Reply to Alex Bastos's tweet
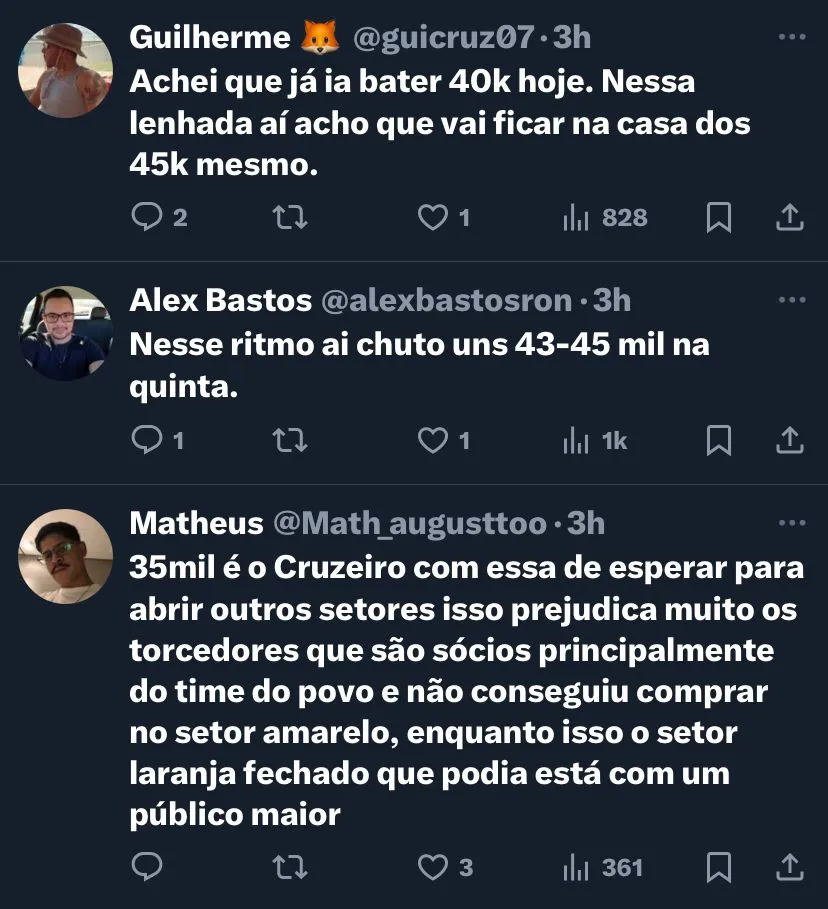Viewport: 828px width, 909px height. click(147, 439)
